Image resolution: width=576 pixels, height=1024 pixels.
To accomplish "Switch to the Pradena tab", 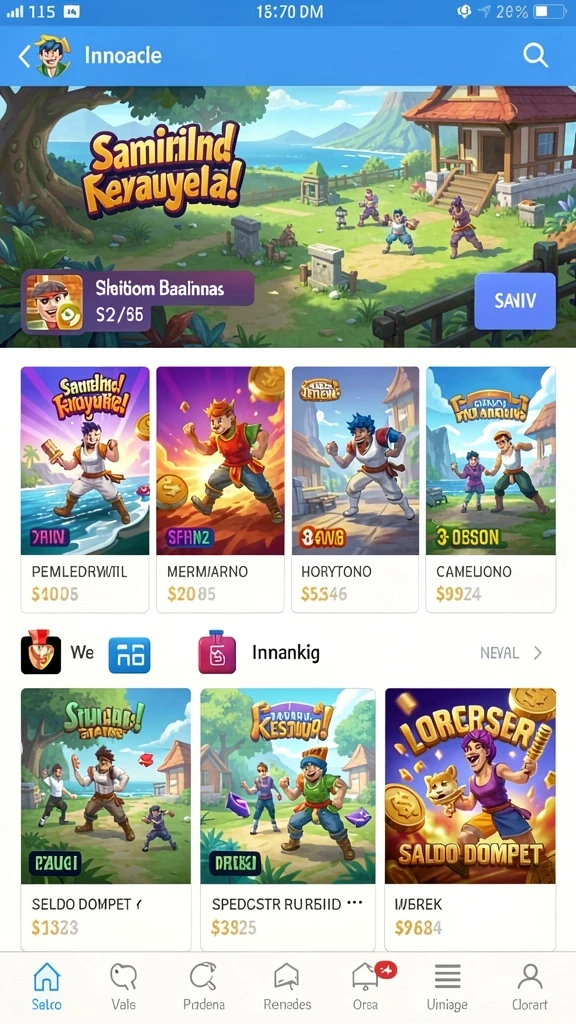I will click(x=204, y=987).
